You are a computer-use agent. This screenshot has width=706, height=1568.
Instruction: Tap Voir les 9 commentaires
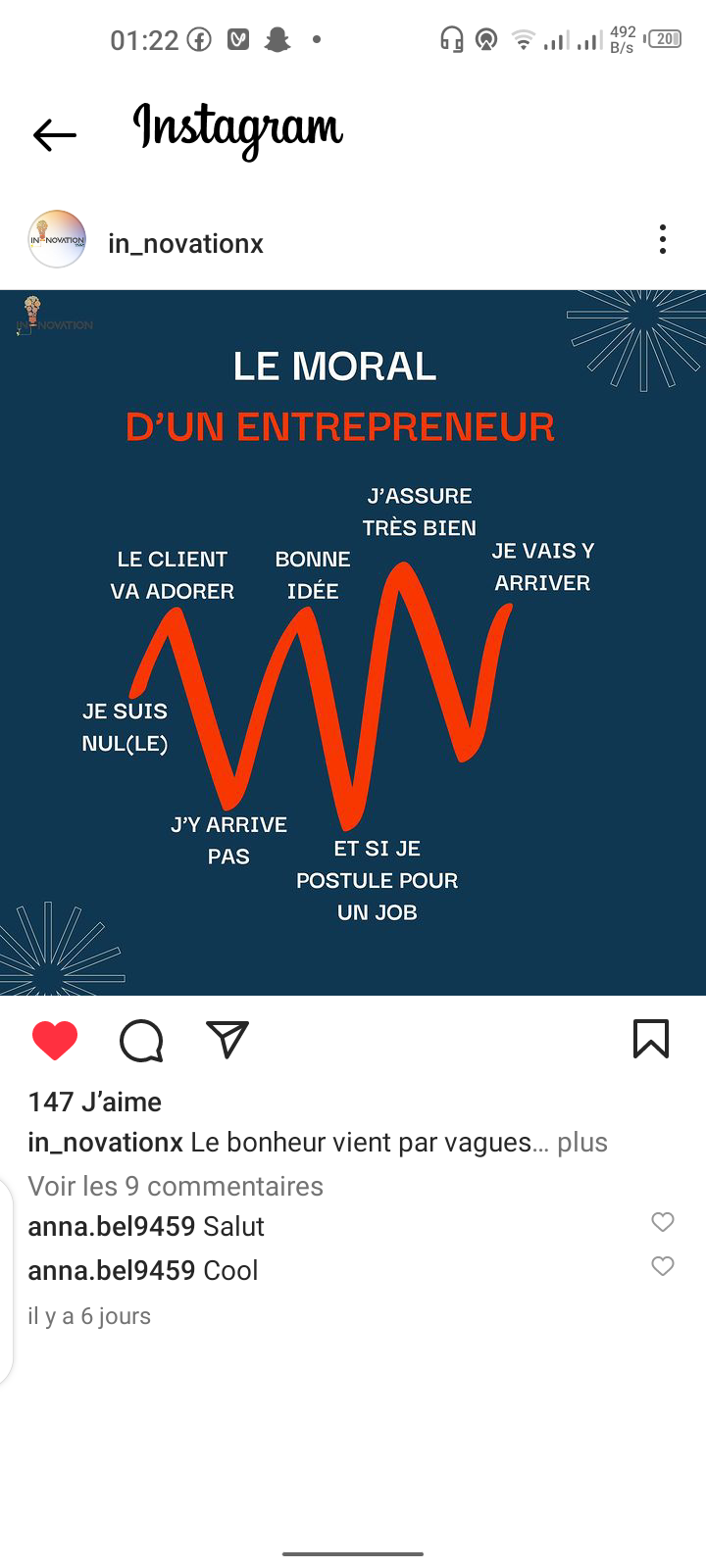point(176,1186)
